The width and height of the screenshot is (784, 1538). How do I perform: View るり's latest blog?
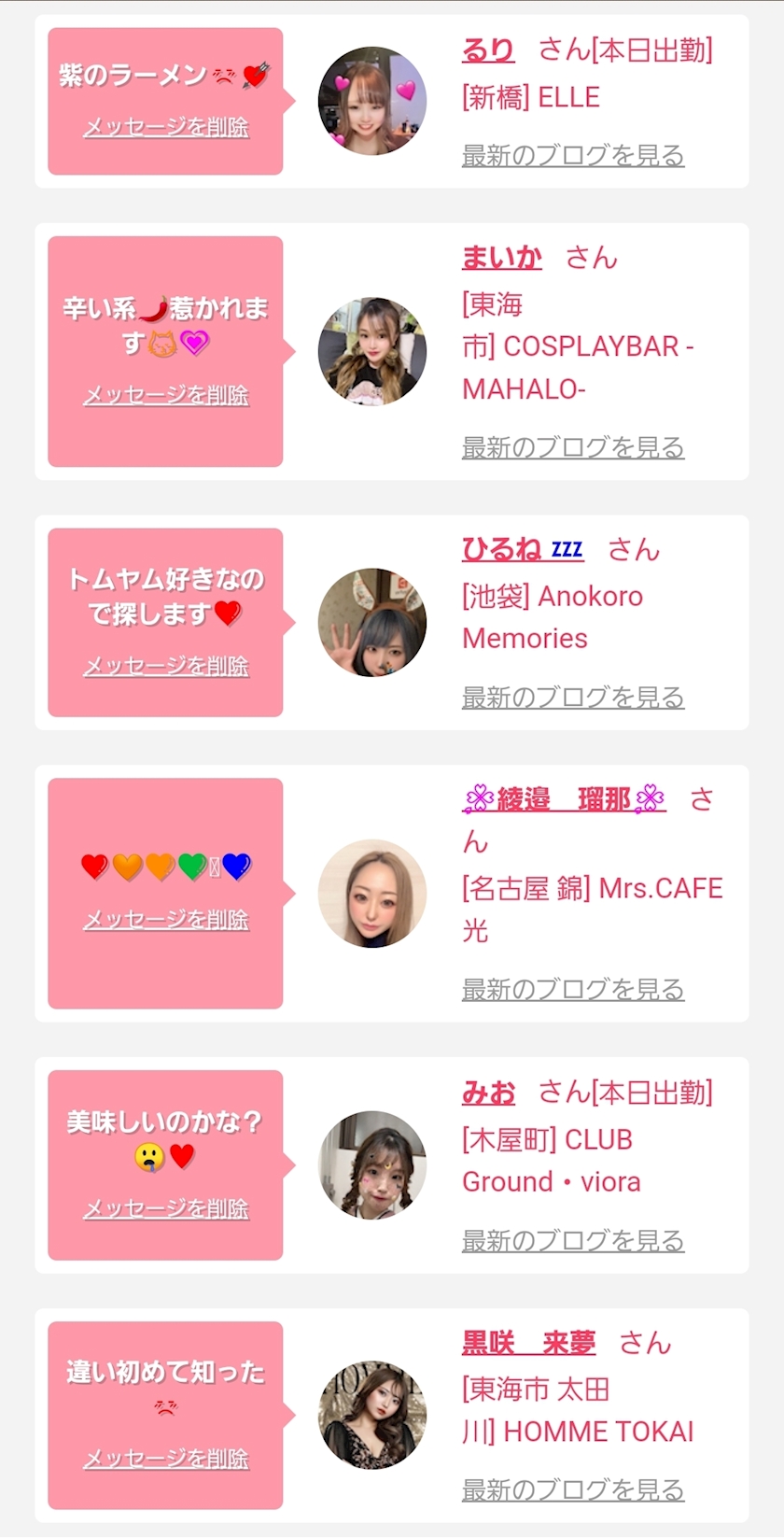573,155
